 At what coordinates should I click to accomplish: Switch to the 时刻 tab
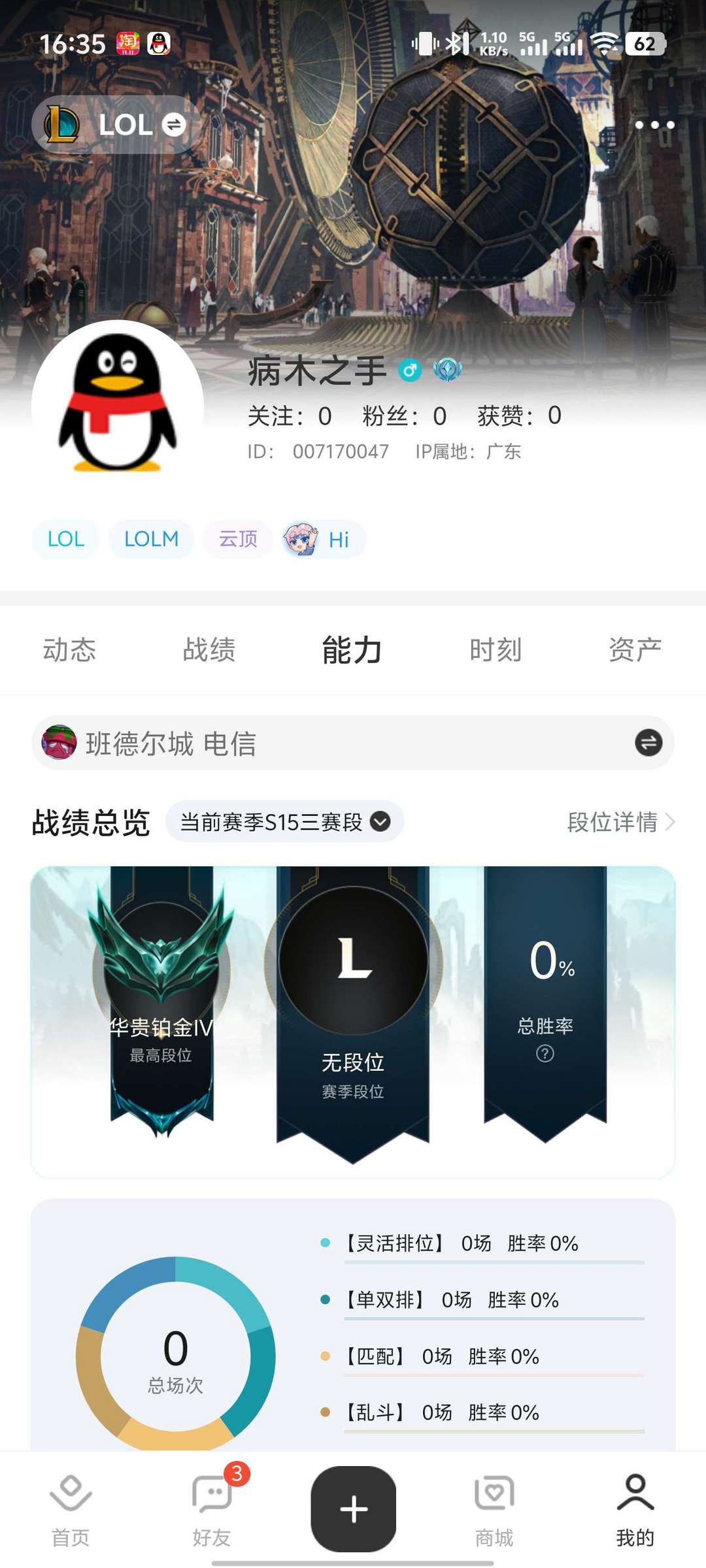pyautogui.click(x=496, y=650)
